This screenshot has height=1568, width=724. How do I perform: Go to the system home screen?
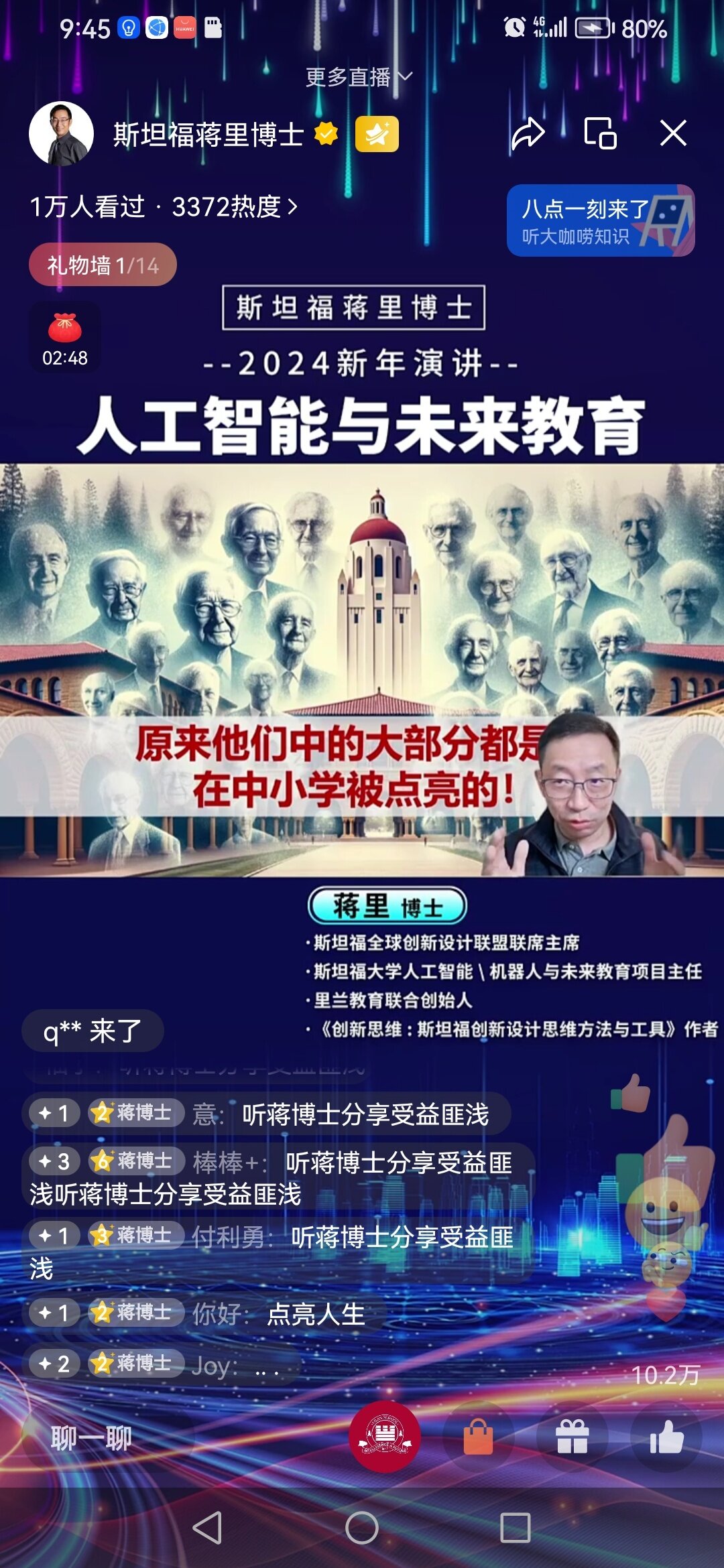click(362, 1528)
